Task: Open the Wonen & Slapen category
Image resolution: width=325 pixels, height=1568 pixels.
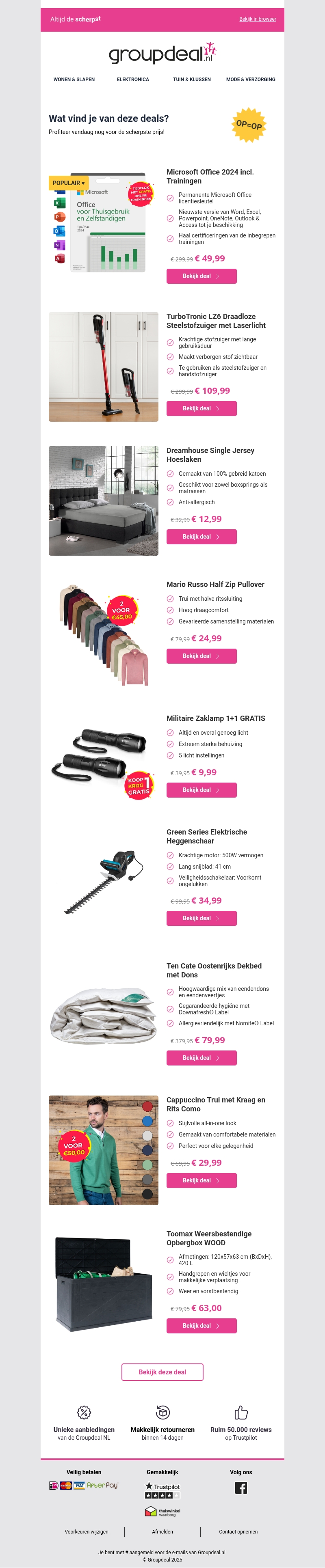Action: coord(74,80)
